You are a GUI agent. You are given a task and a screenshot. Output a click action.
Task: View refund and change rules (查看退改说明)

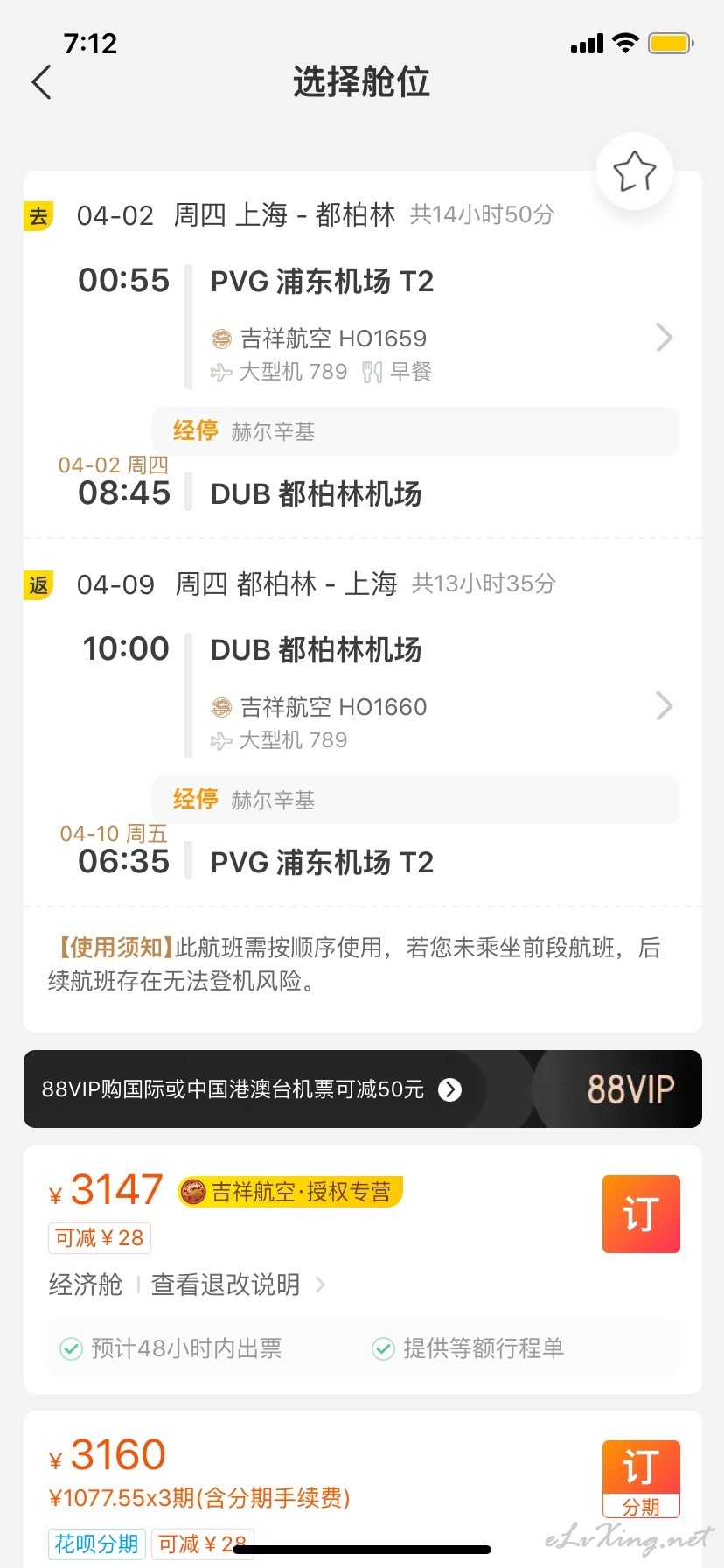point(238,1284)
